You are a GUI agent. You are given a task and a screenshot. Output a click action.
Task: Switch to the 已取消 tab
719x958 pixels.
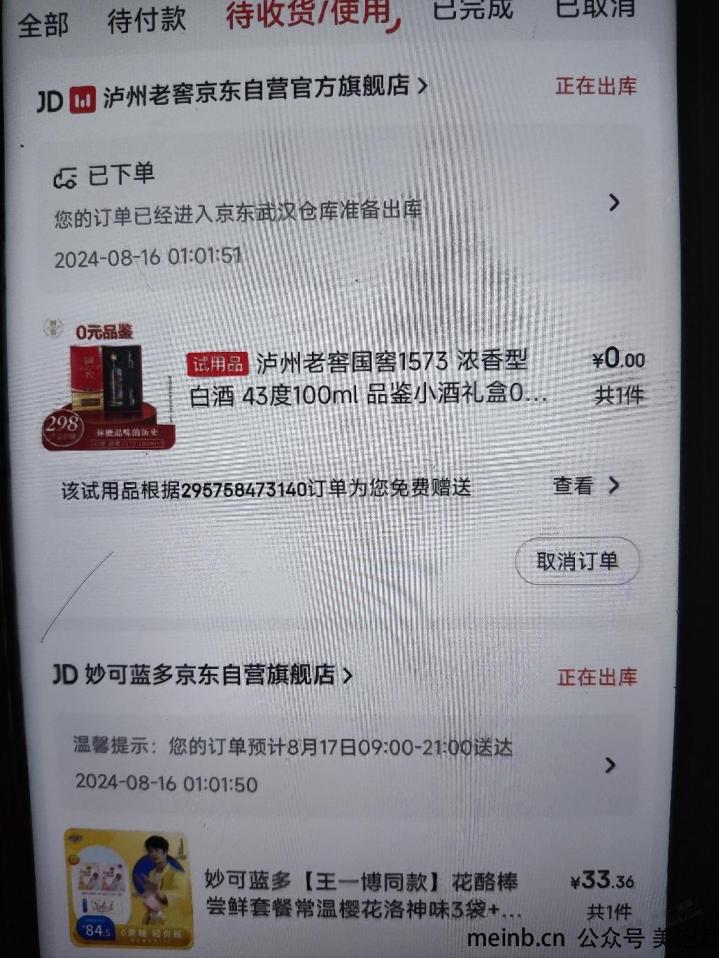point(596,12)
